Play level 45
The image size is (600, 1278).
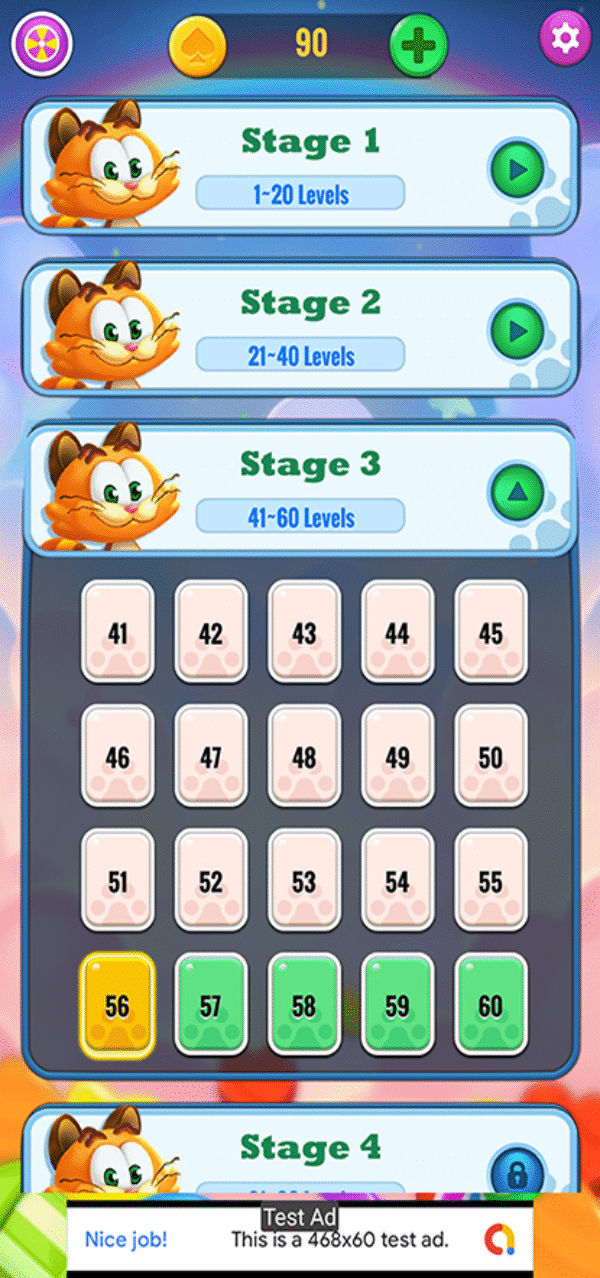click(x=490, y=632)
